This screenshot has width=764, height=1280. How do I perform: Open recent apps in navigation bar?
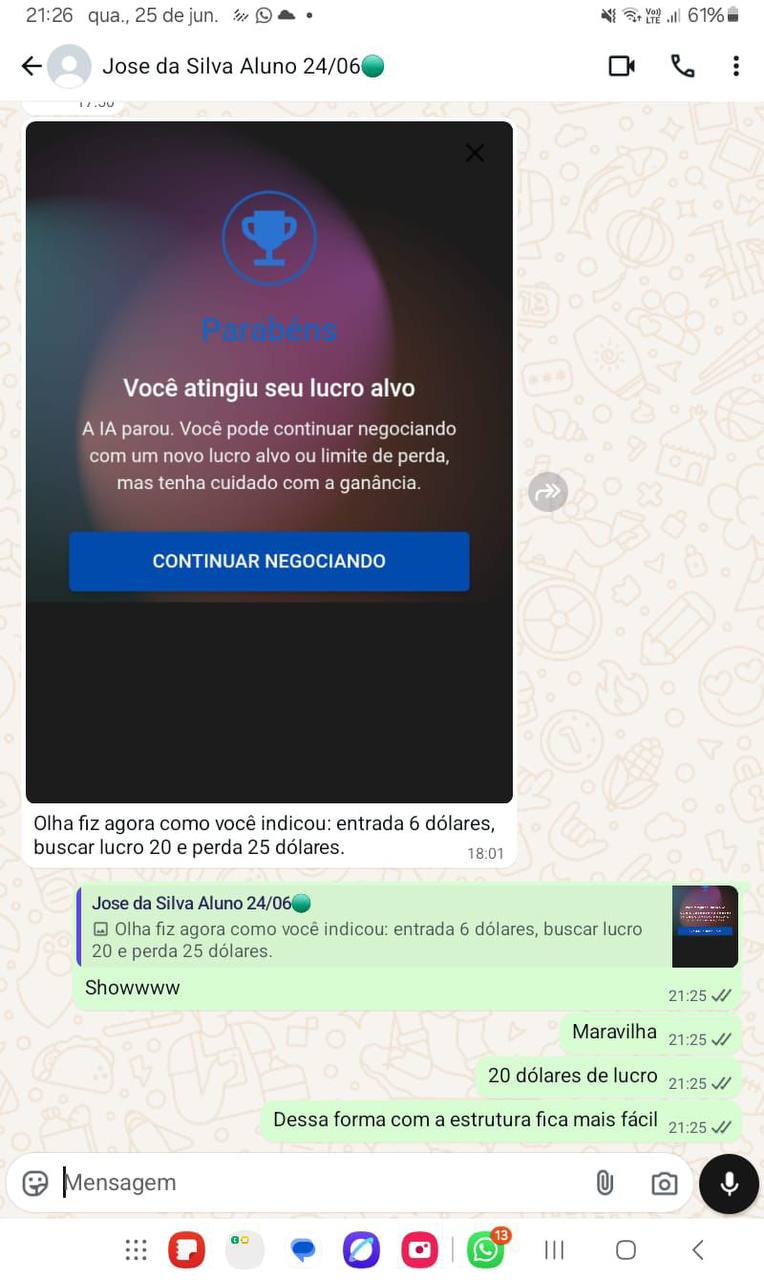click(x=554, y=1250)
